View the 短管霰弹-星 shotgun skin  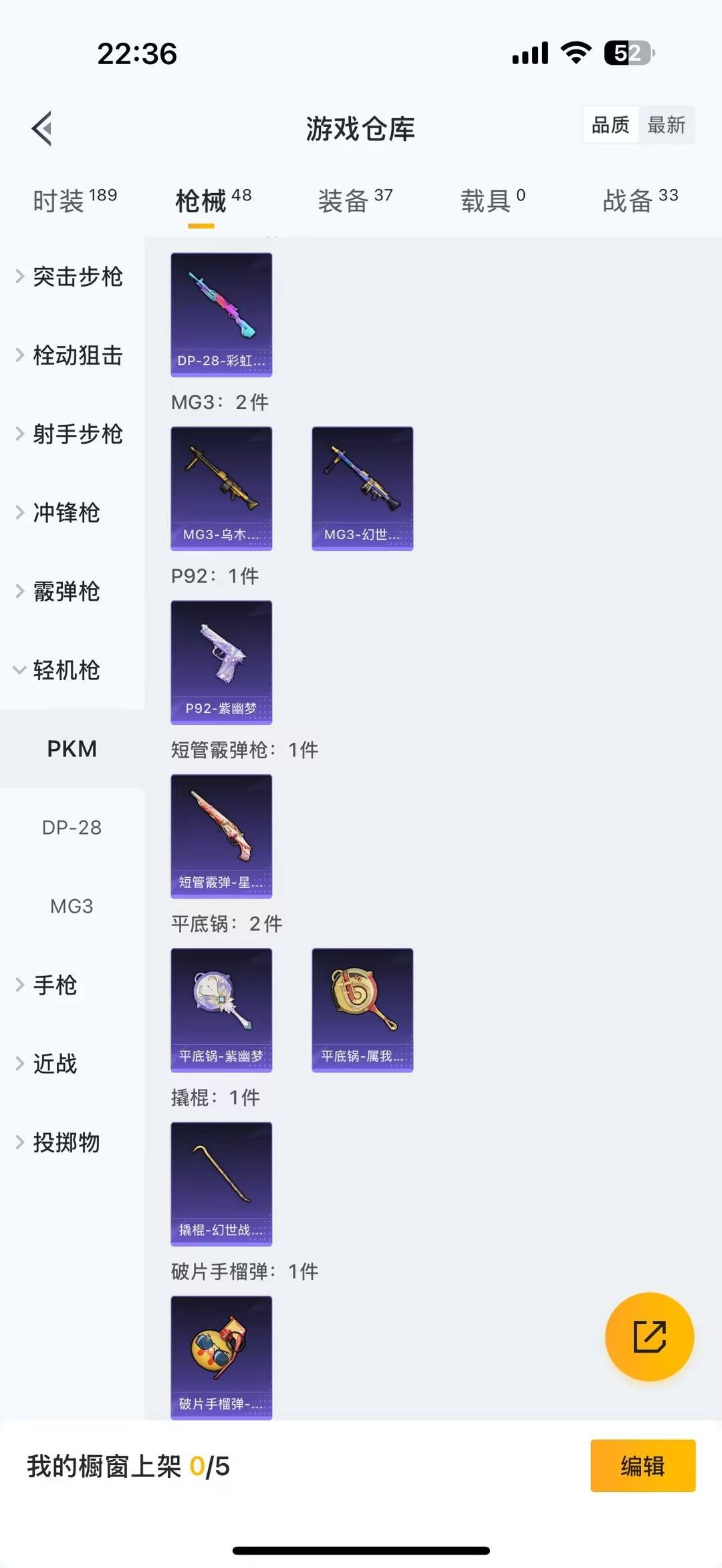(221, 836)
